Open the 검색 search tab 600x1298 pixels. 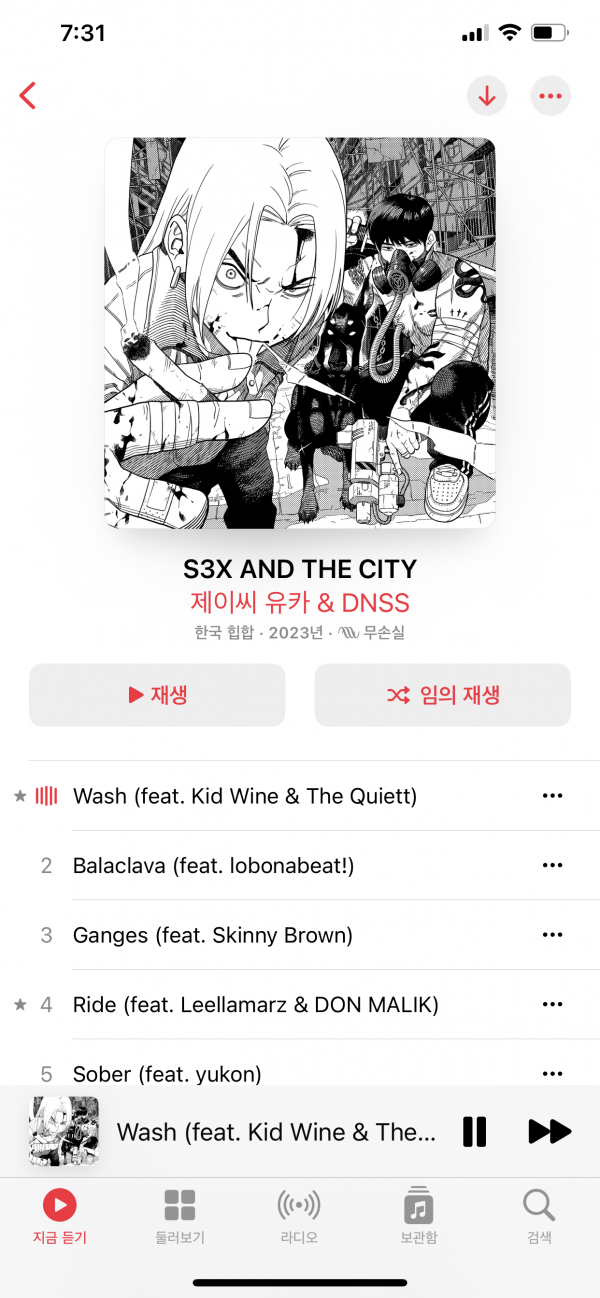[x=539, y=1217]
